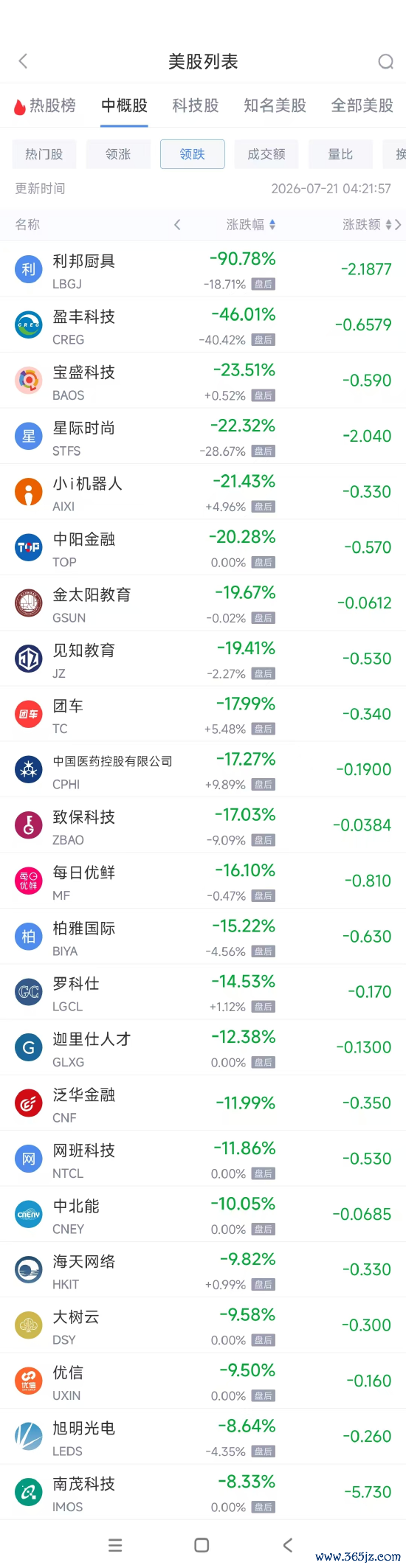This screenshot has height=1568, width=406.
Task: Select the 全部美股 tab
Action: 362,105
